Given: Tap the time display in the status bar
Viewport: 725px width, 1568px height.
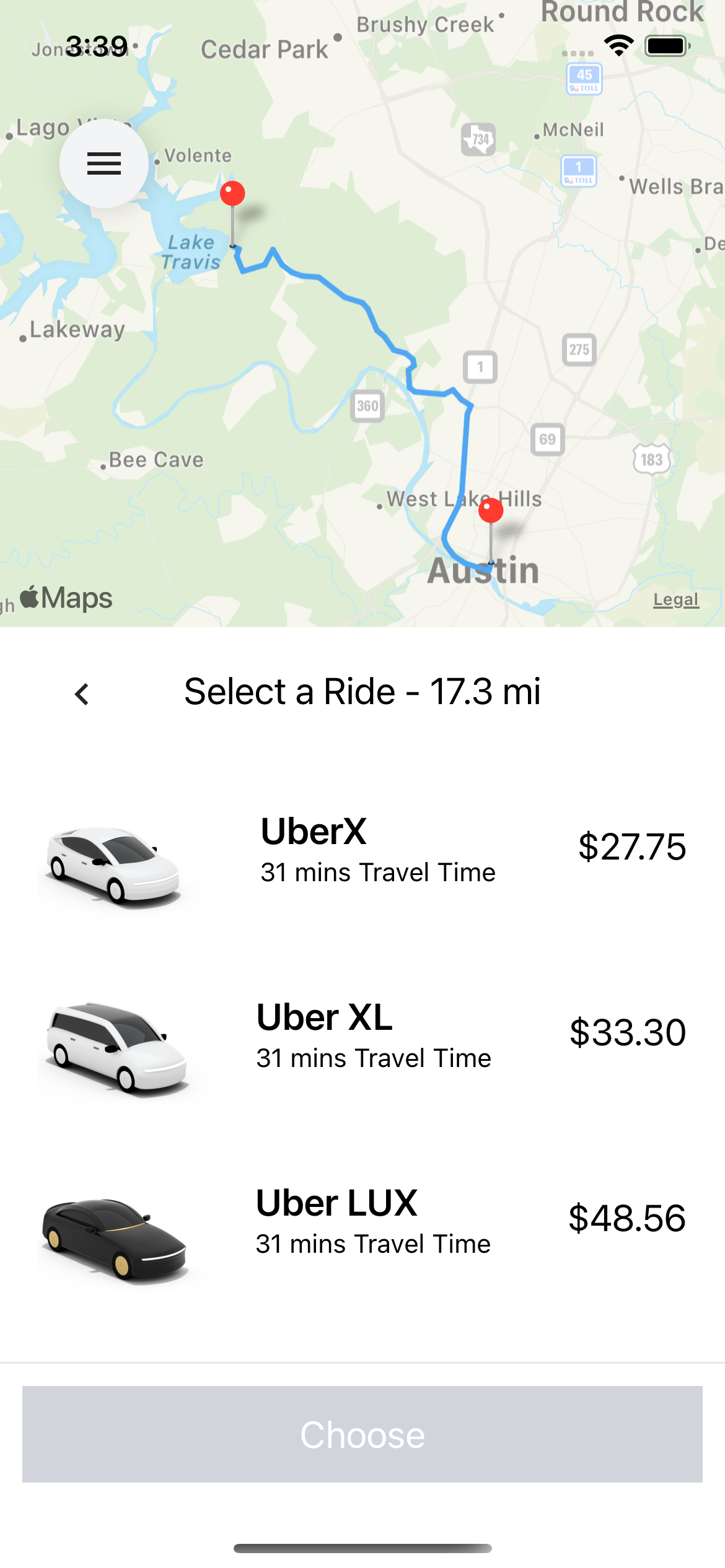Looking at the screenshot, I should tap(95, 44).
